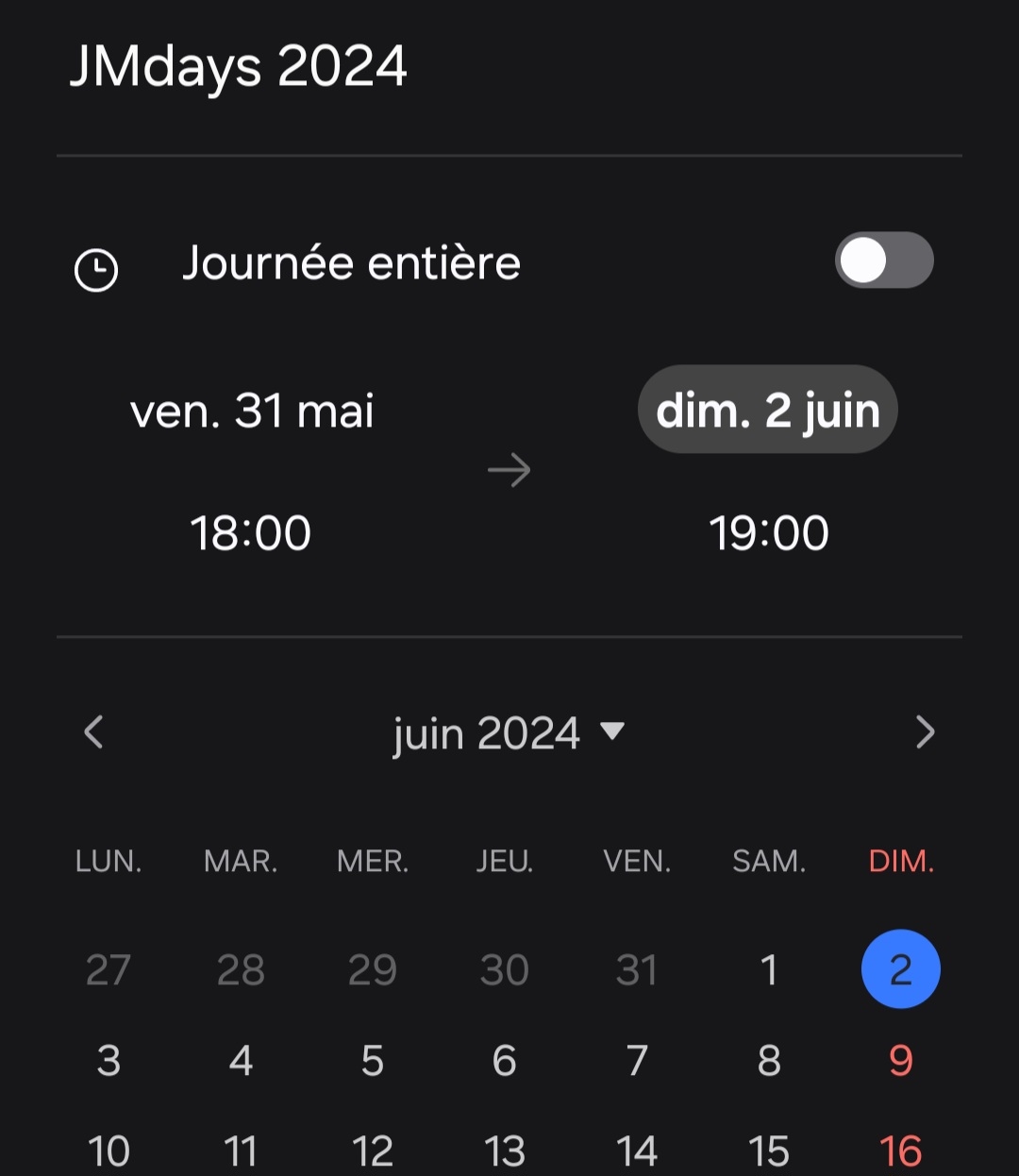Edit the event title JMdays 2024

pos(239,66)
